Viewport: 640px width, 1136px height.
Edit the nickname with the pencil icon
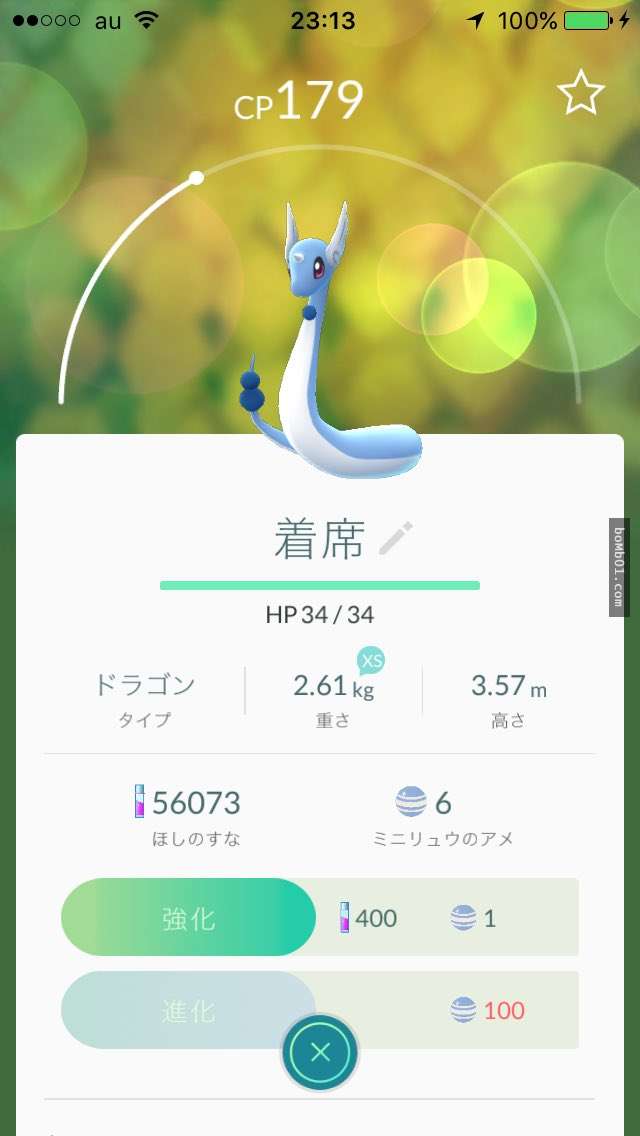pyautogui.click(x=396, y=539)
